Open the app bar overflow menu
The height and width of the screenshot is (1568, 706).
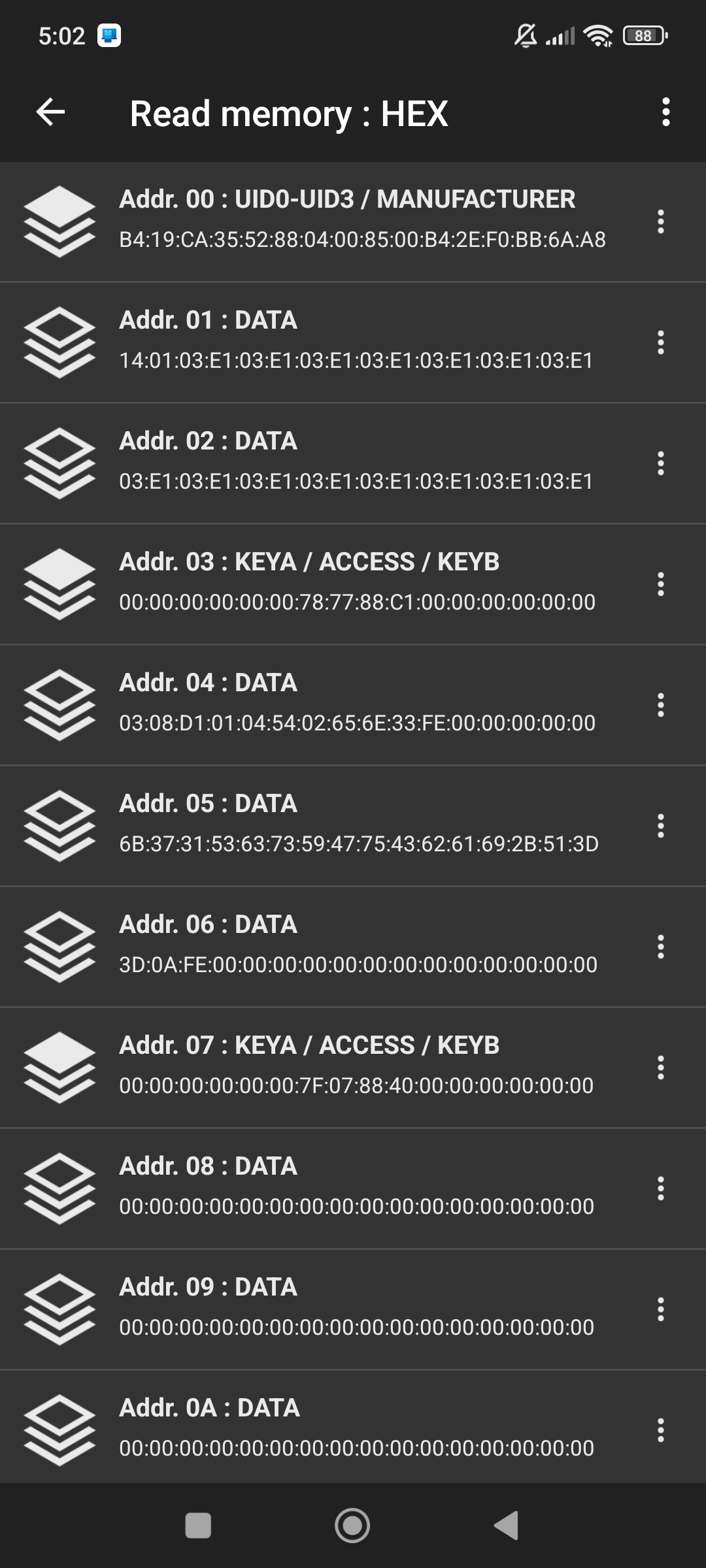pos(665,112)
